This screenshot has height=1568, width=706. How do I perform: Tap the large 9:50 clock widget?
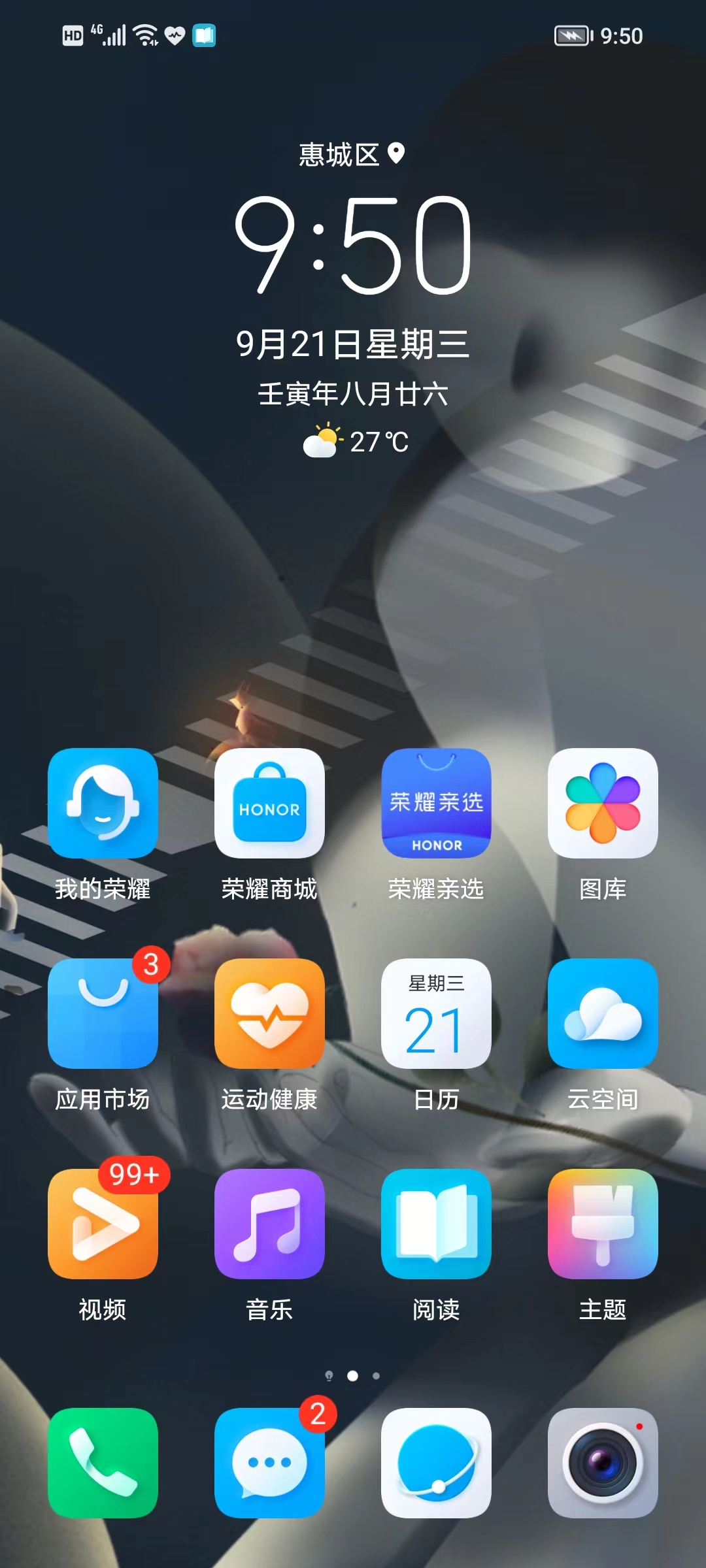coord(353,245)
